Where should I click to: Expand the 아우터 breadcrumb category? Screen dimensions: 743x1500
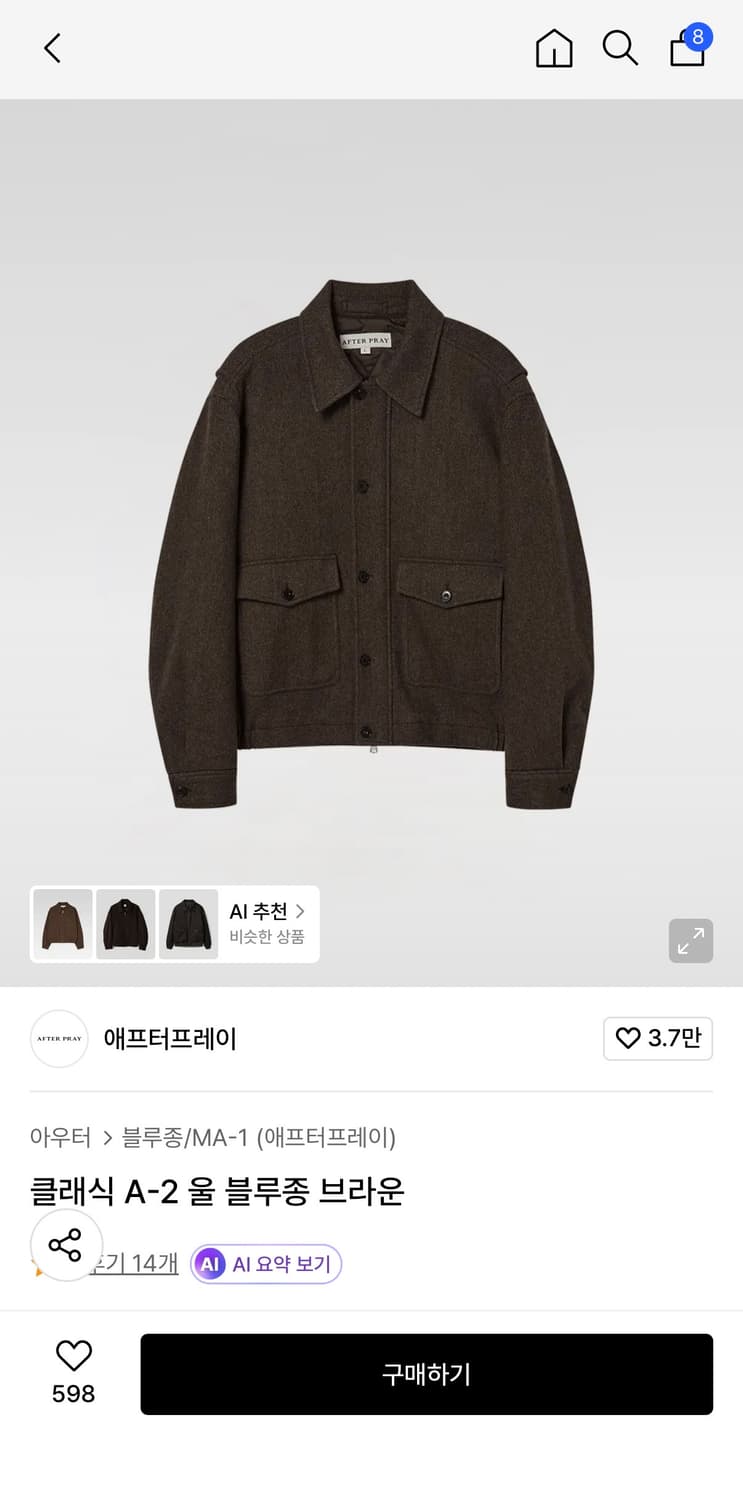pyautogui.click(x=61, y=1138)
